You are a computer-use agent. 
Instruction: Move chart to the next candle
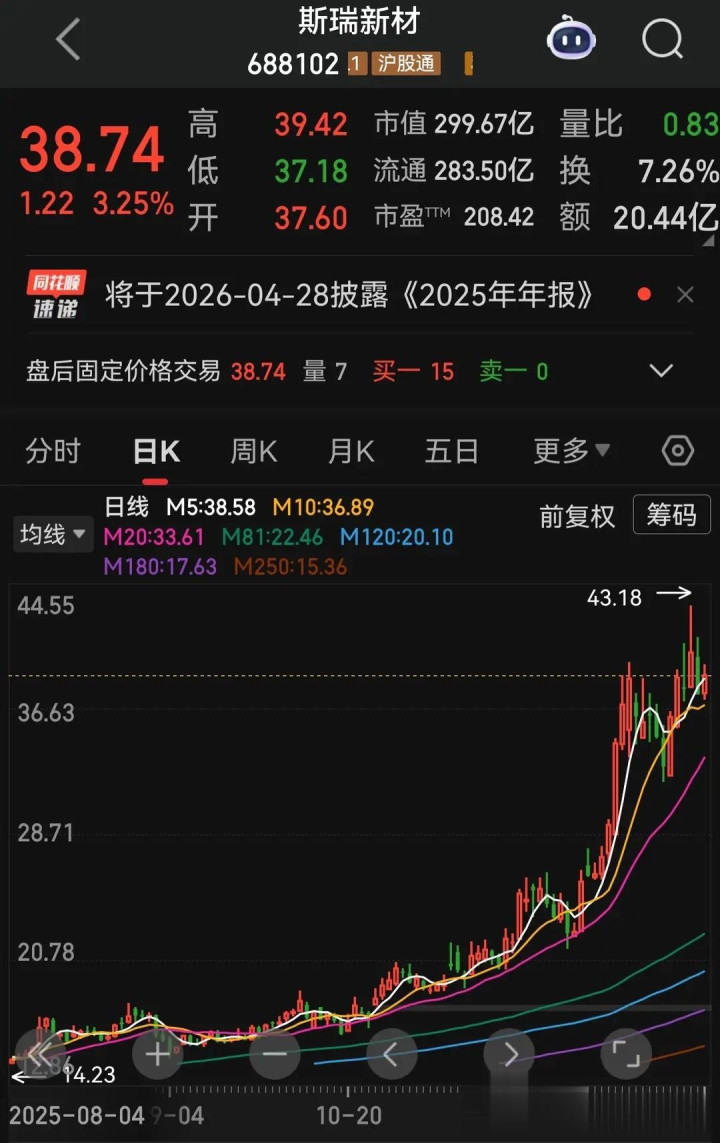click(x=509, y=1053)
